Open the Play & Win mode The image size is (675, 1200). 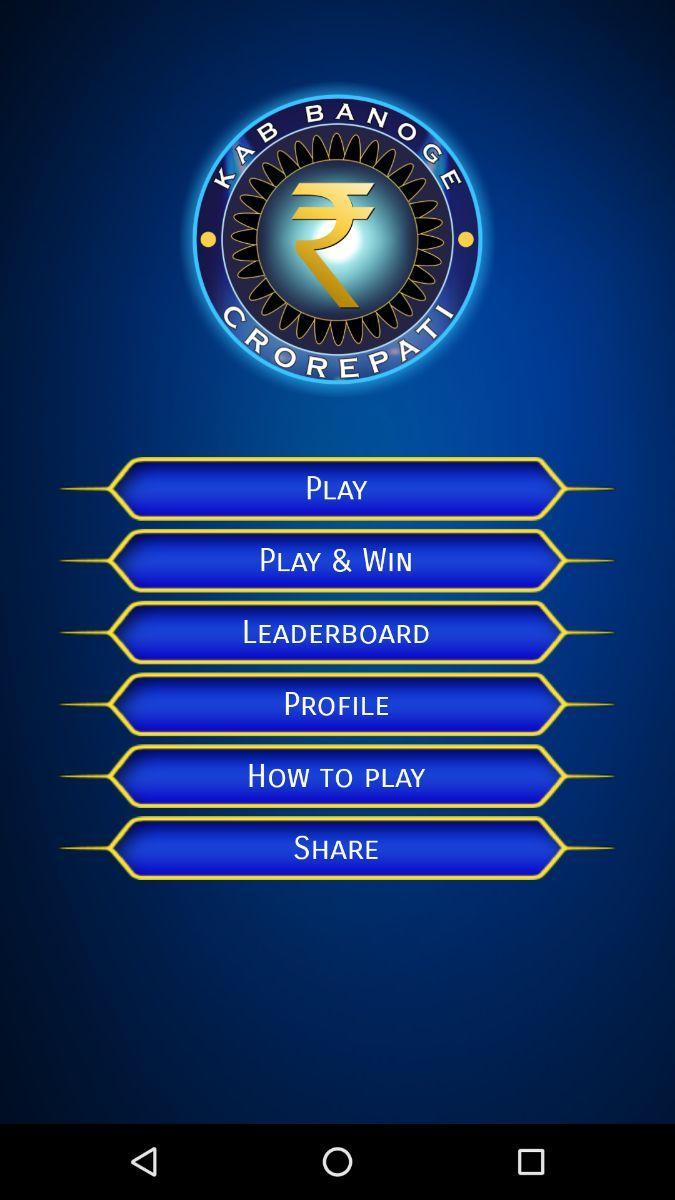(337, 560)
